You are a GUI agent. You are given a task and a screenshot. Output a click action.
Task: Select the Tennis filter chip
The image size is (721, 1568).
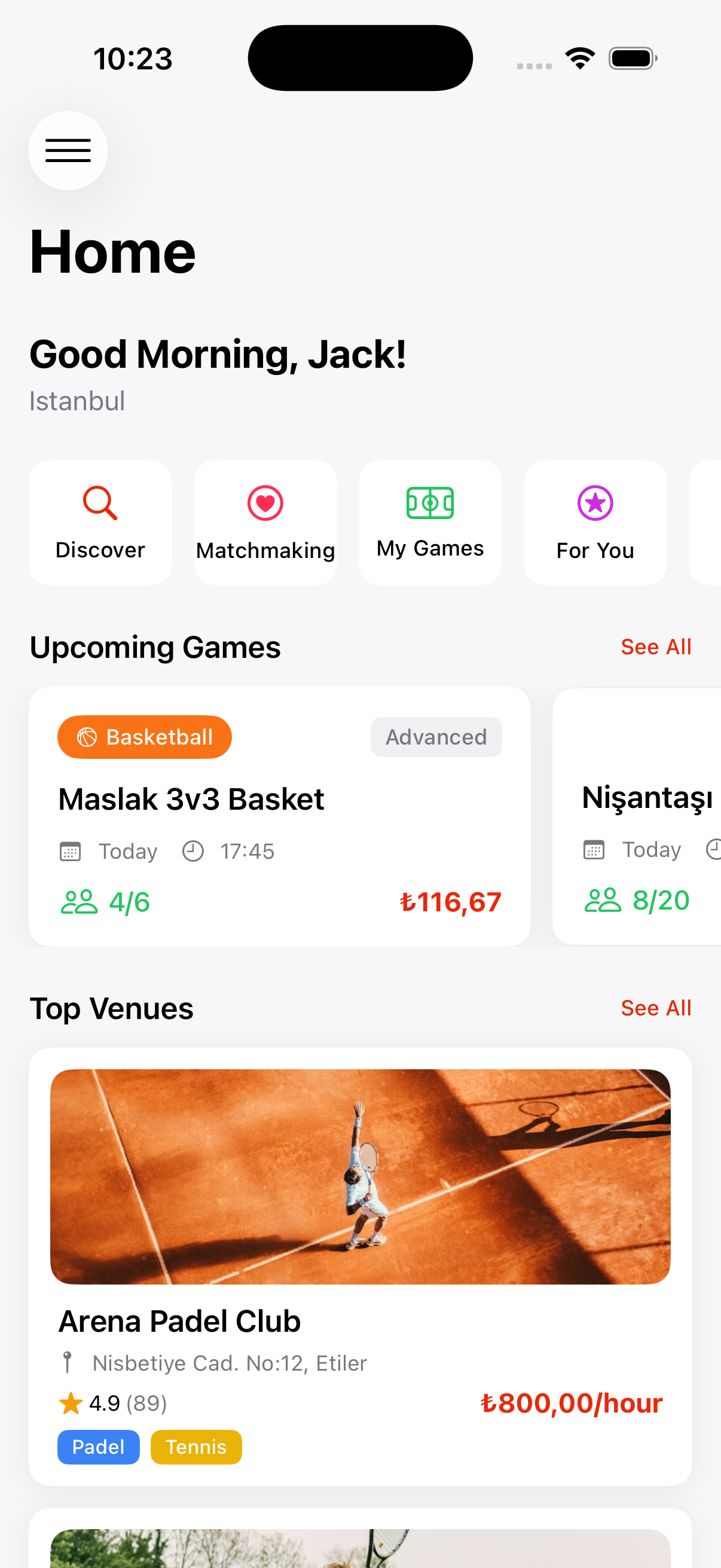point(196,1447)
